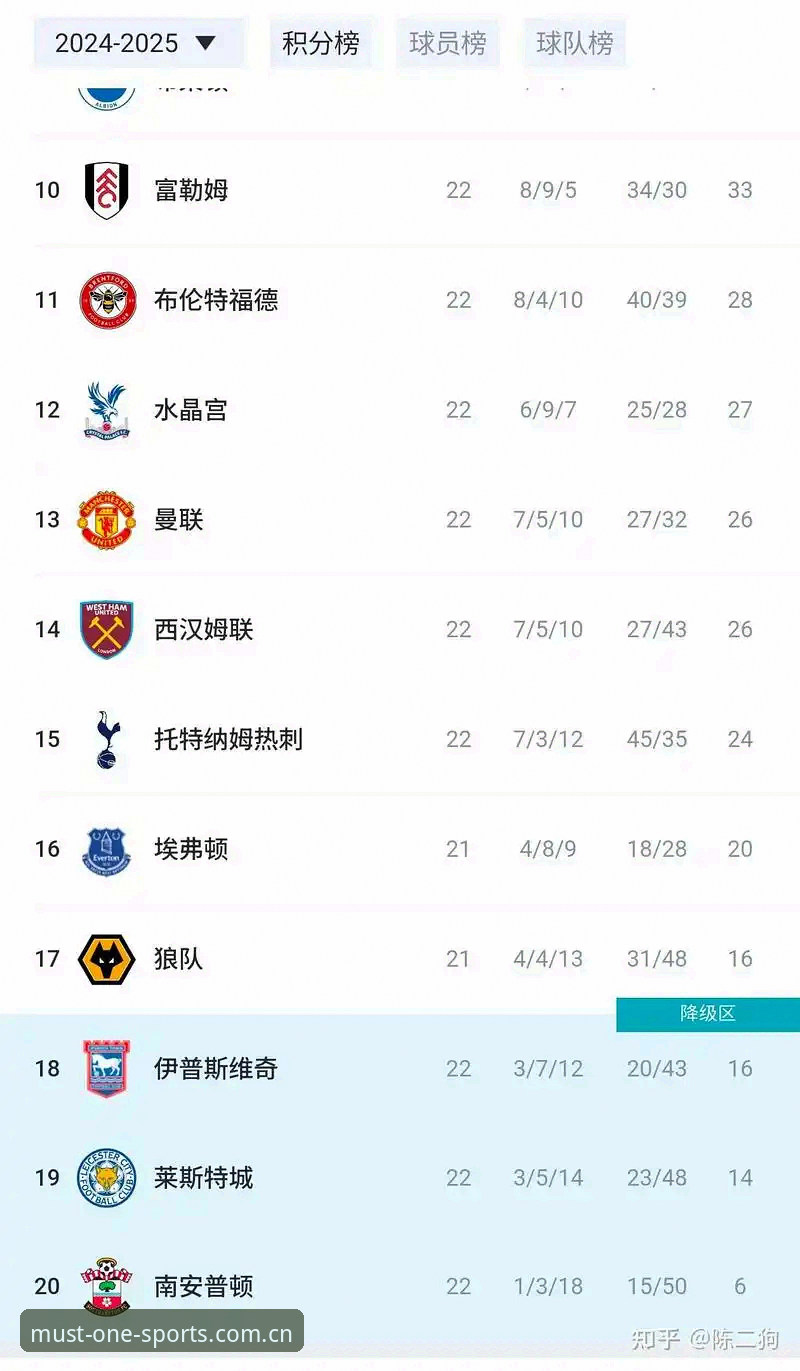The image size is (800, 1371).
Task: Switch to the 球队榜 tab
Action: (x=574, y=43)
